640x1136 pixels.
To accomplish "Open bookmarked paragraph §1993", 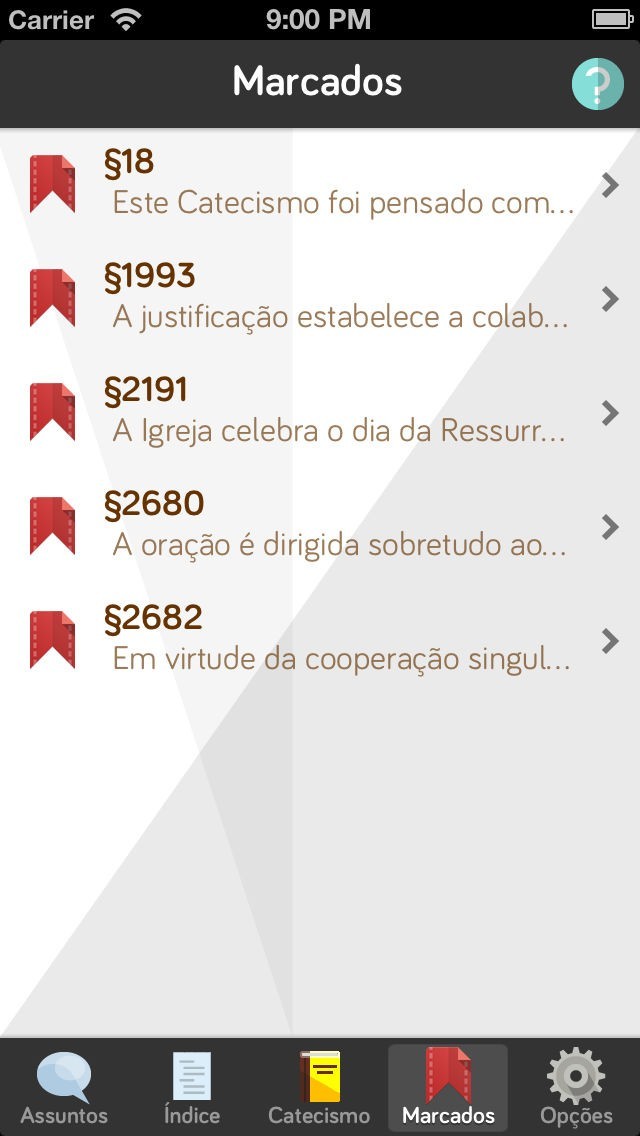I will tap(320, 299).
